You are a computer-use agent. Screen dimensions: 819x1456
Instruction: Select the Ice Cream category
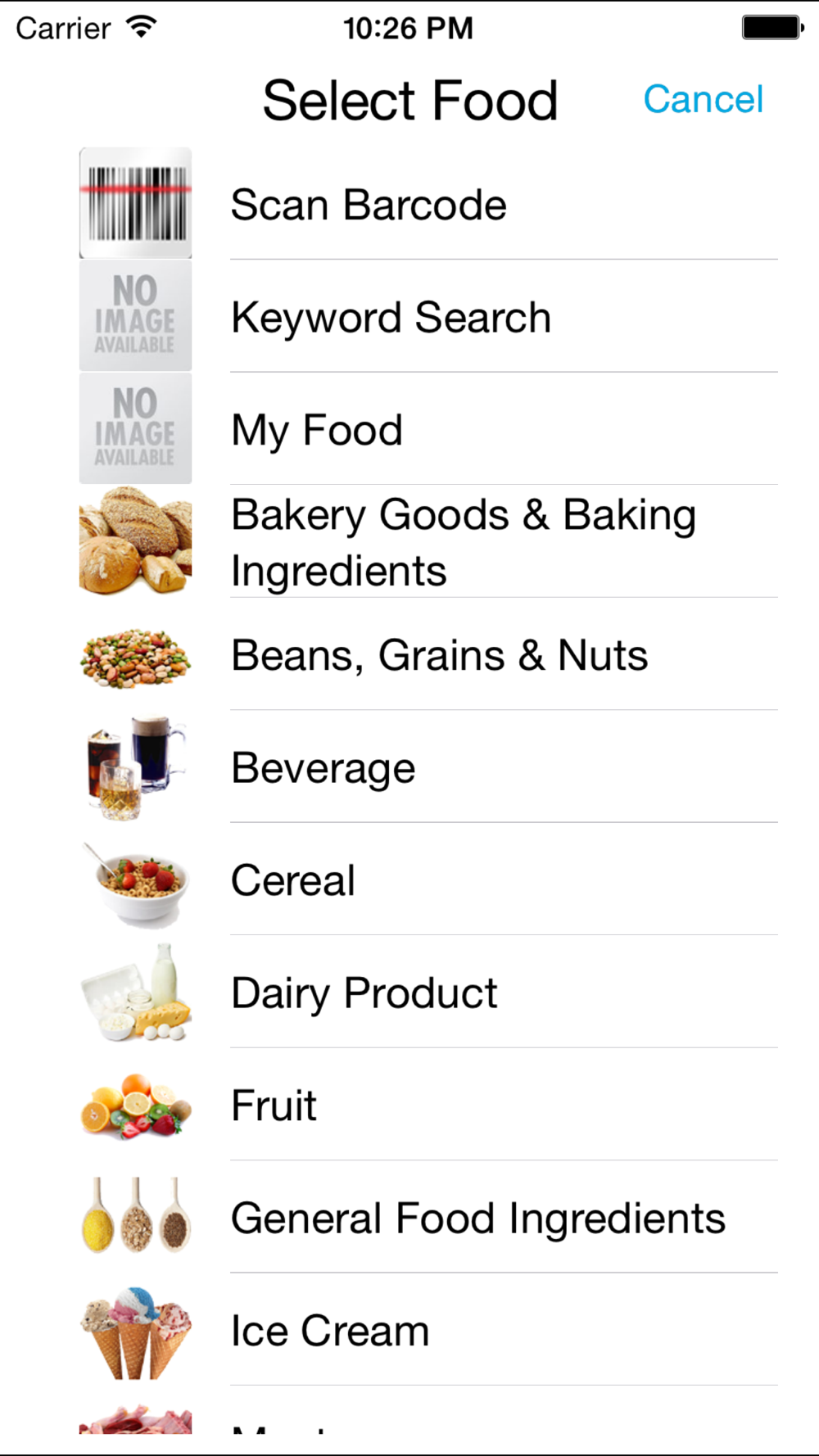[x=409, y=1330]
